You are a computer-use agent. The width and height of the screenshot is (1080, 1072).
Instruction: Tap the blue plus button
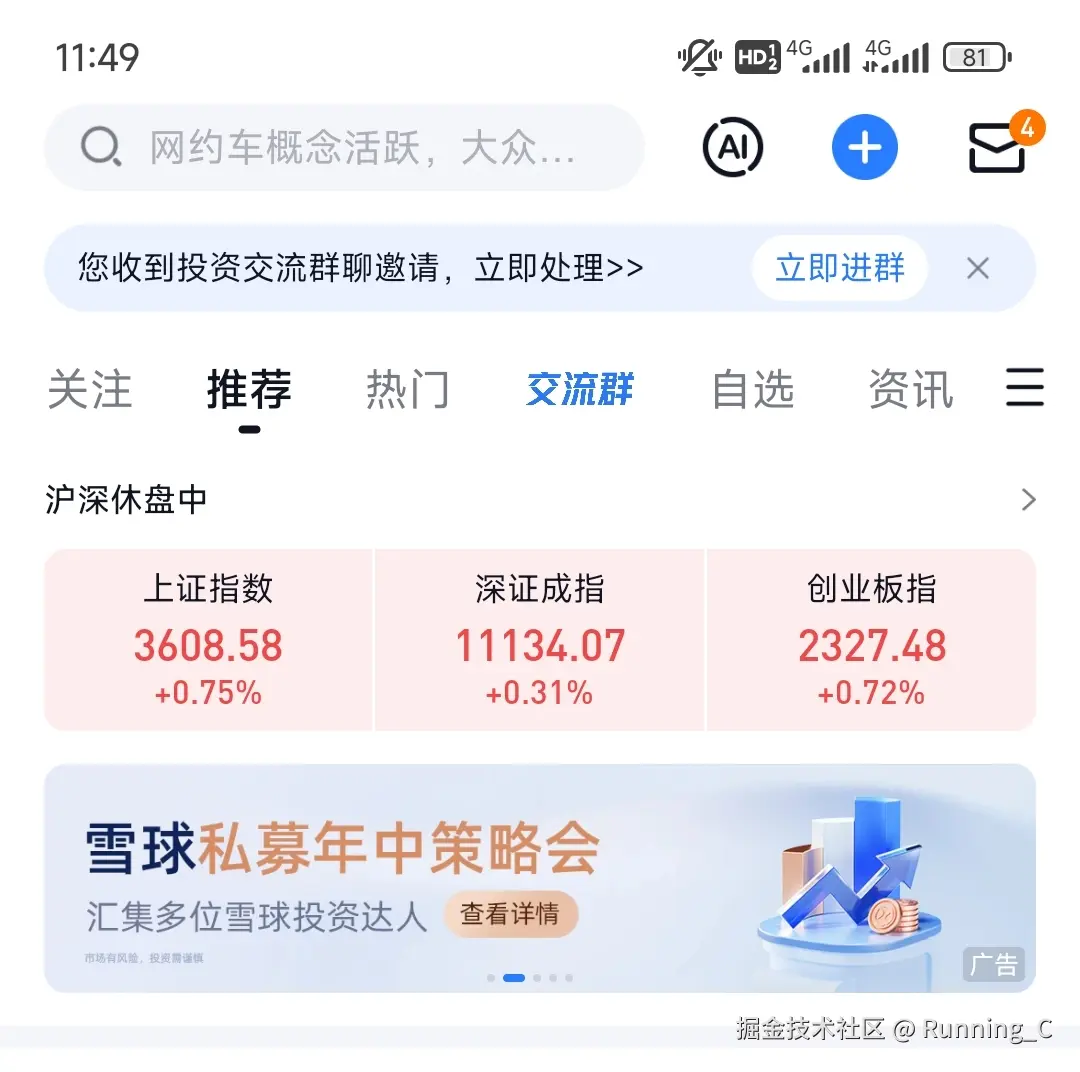coord(865,148)
